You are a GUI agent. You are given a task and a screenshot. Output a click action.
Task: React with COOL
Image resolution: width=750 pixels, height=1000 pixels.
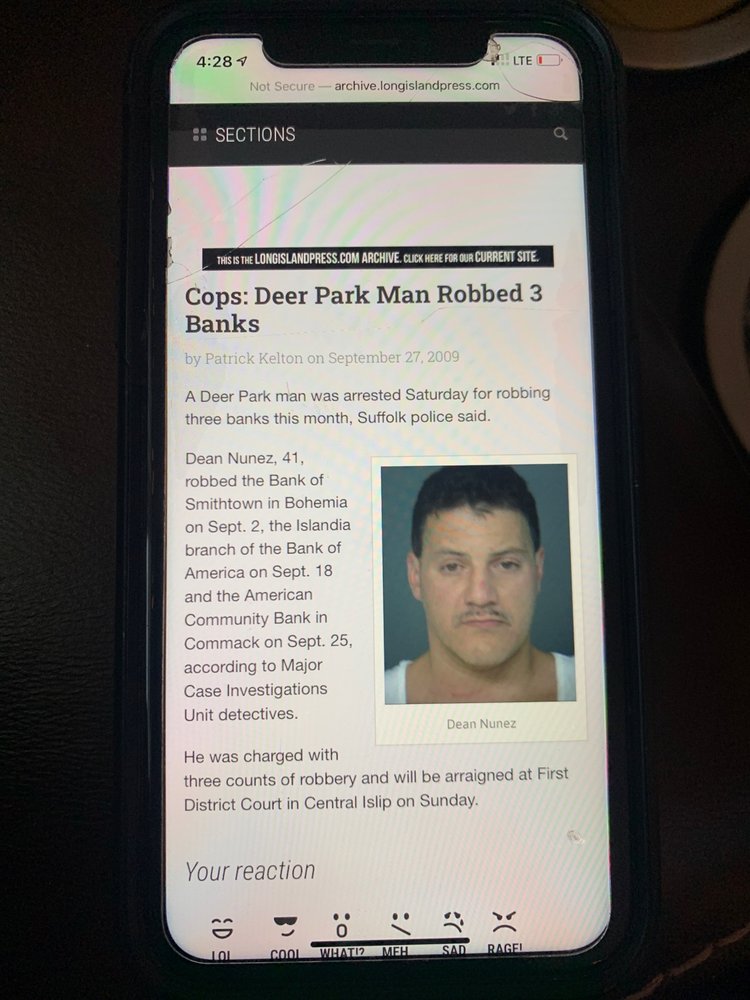point(285,932)
